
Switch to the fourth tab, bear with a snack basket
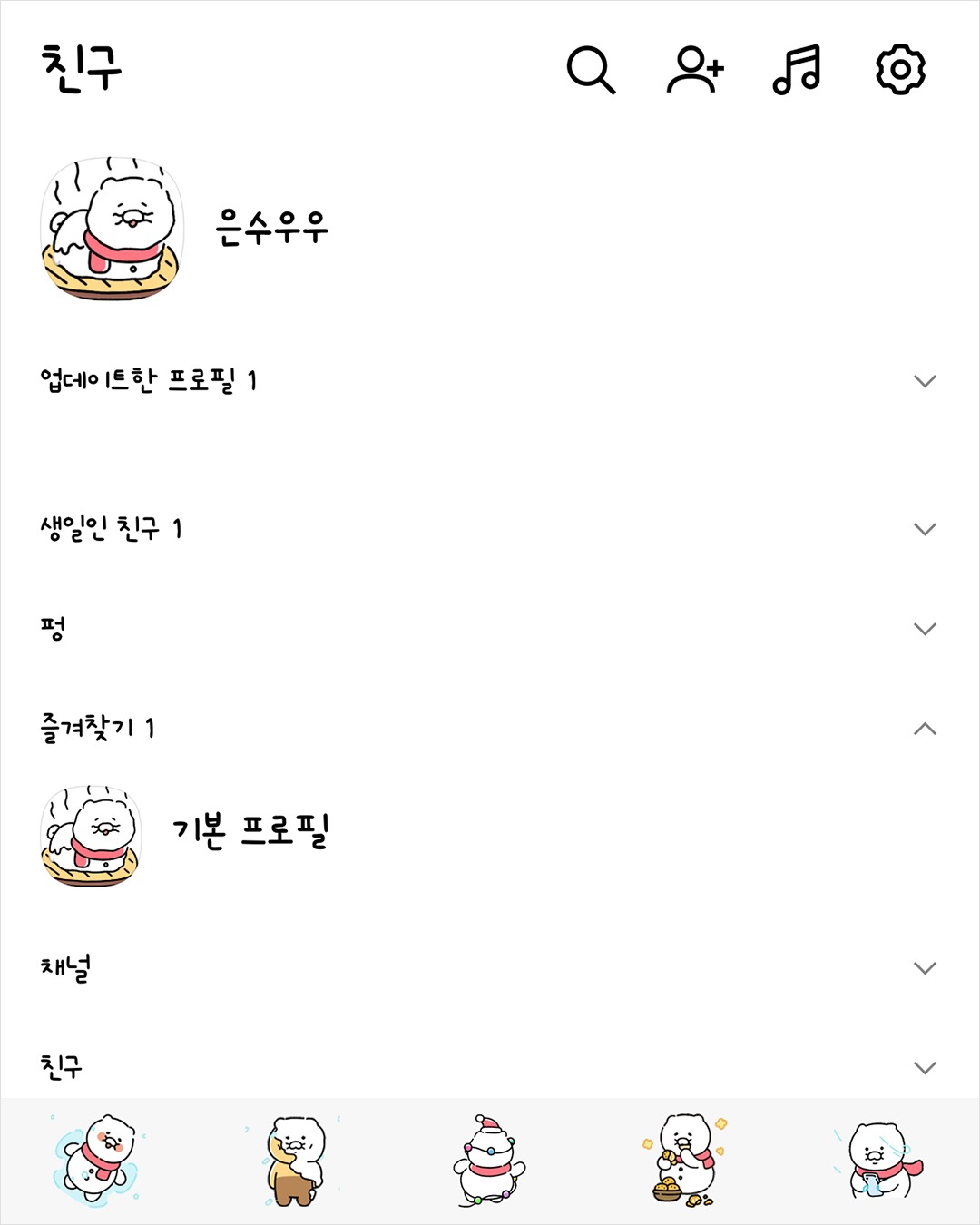(x=685, y=1161)
